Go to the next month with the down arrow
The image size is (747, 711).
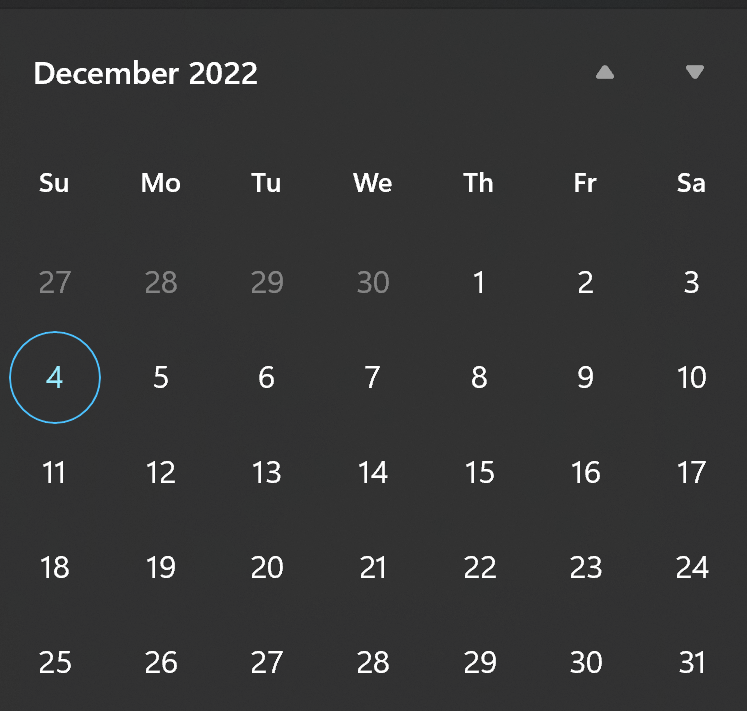coord(695,72)
